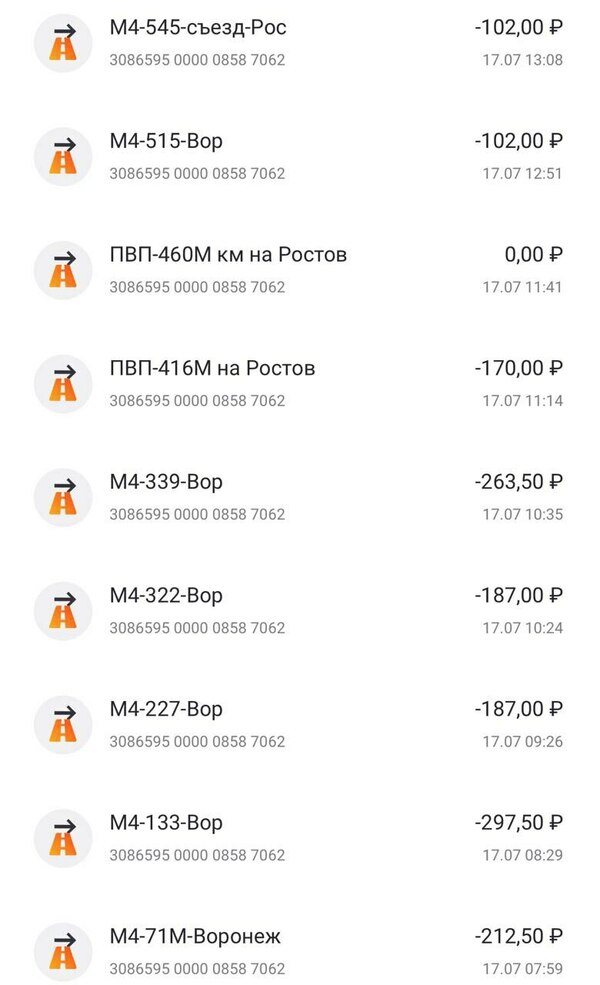Select the ПВП-416М на Ростов transaction

tap(212, 368)
